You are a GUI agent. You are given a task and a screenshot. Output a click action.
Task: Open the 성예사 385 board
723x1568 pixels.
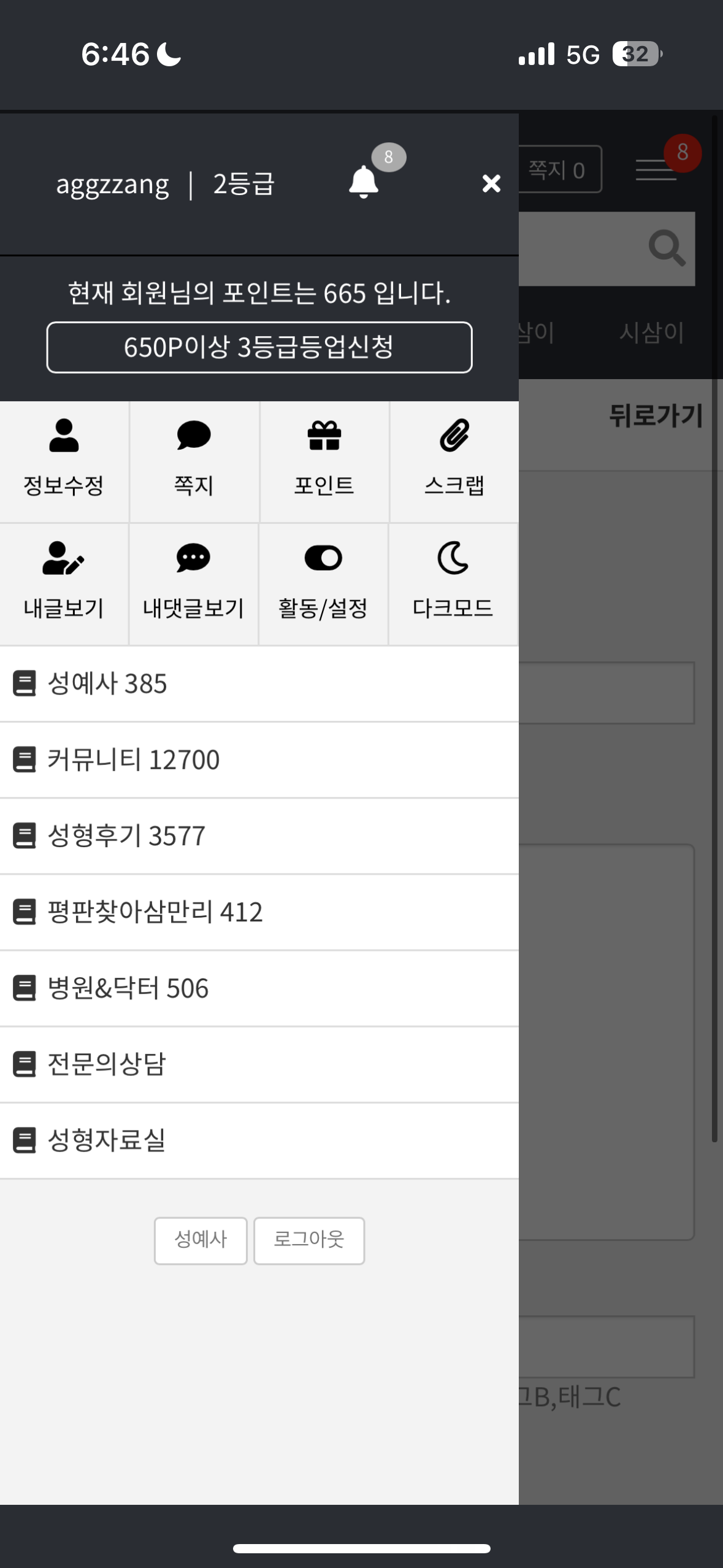point(259,684)
